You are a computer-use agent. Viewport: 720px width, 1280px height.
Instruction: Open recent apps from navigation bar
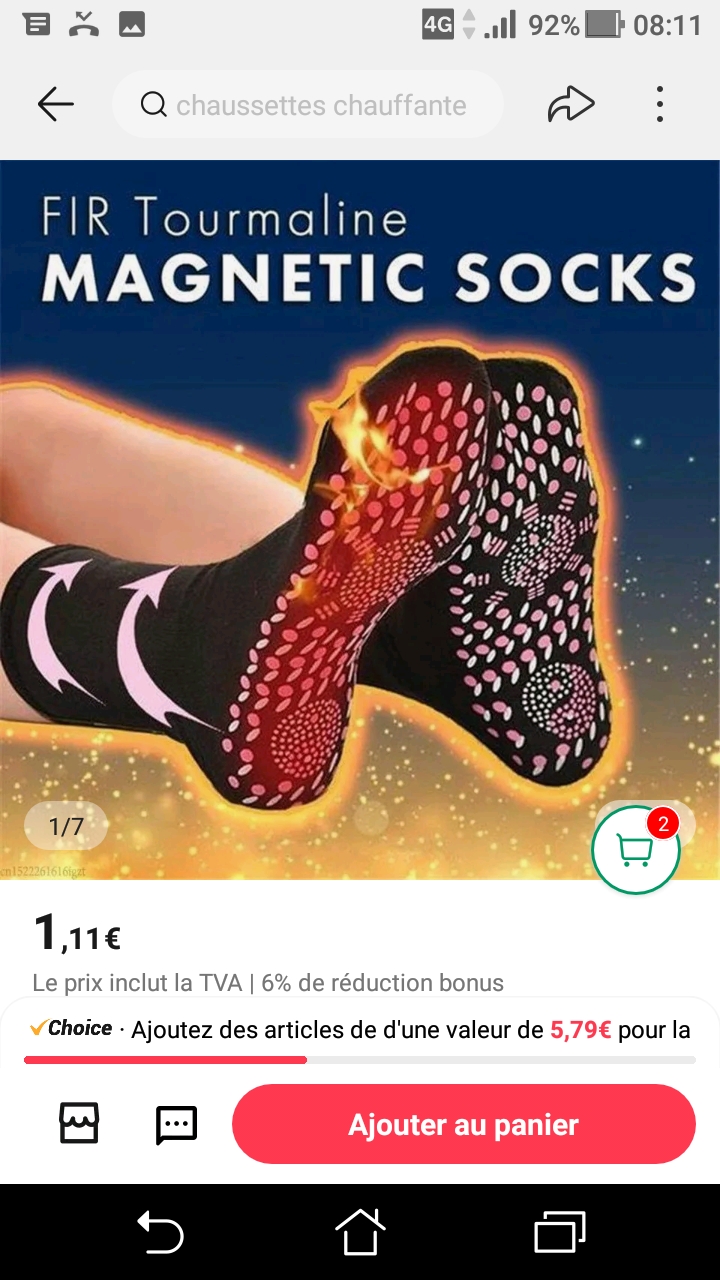[560, 1231]
